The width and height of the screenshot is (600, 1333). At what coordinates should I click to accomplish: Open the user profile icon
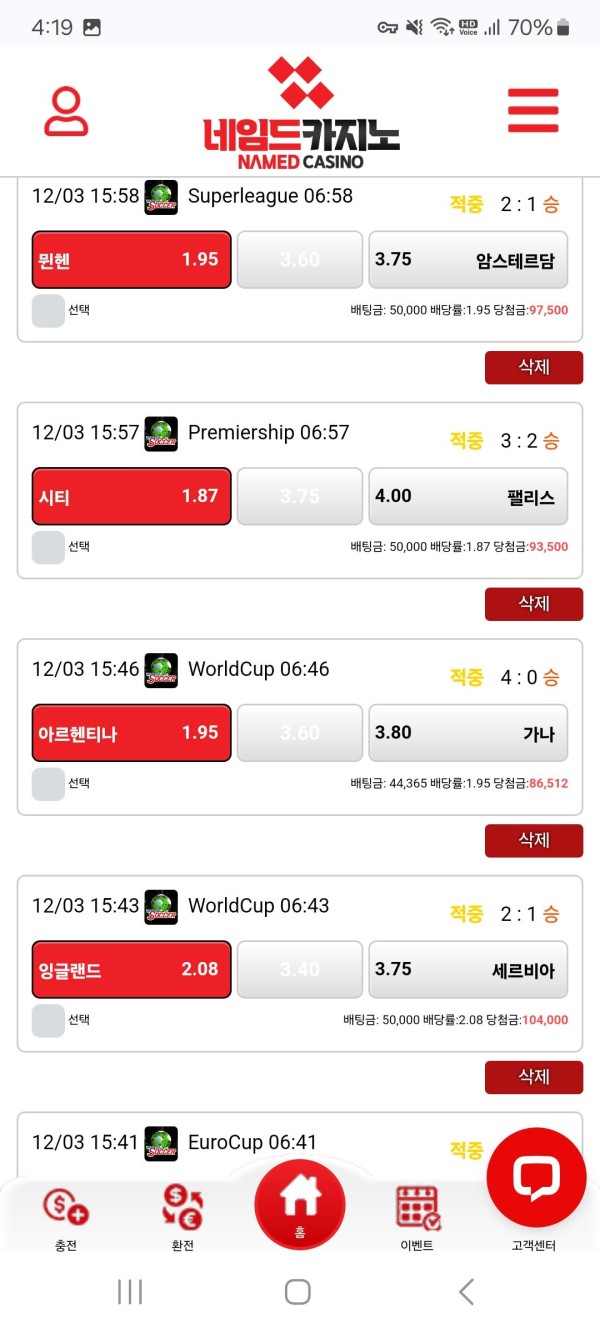tap(66, 112)
